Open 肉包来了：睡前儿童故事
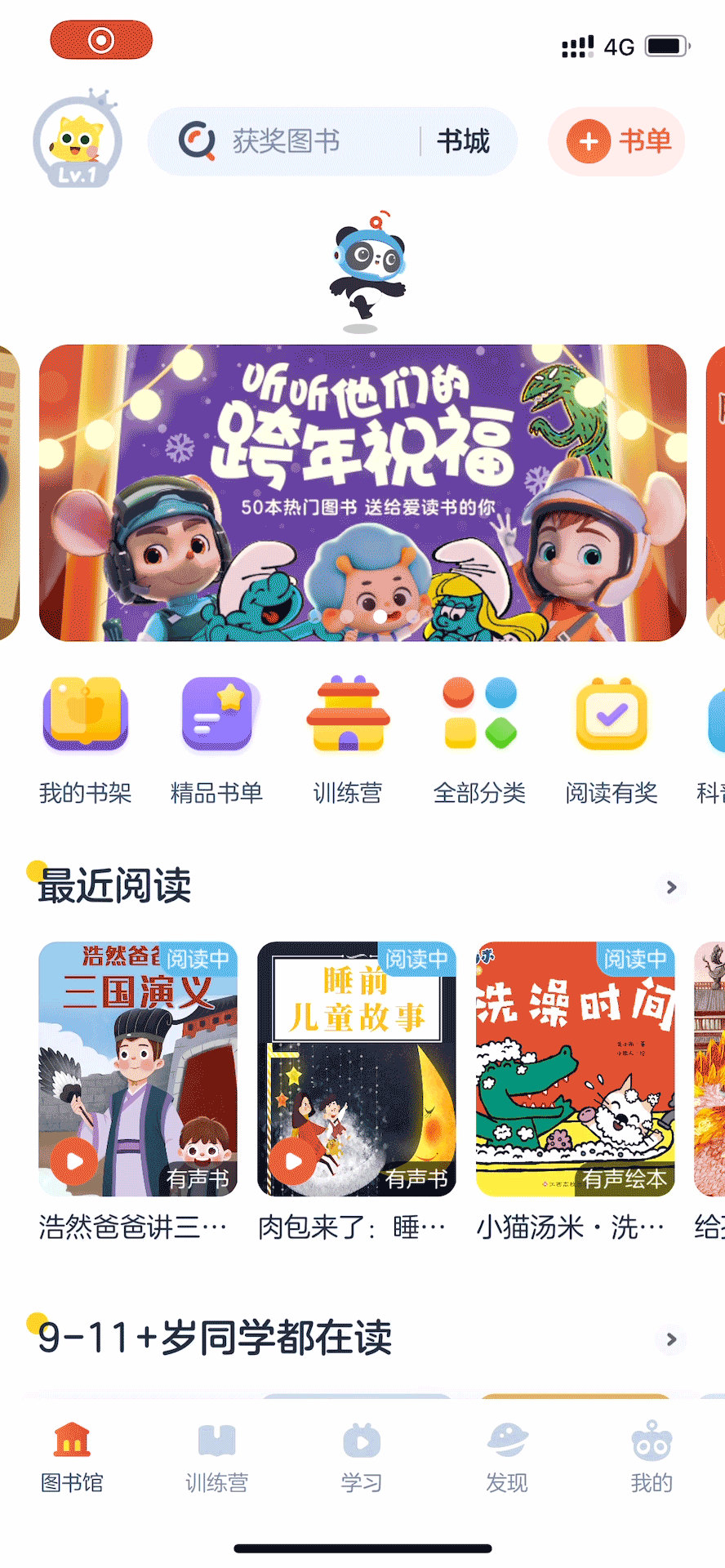The width and height of the screenshot is (725, 1568). (356, 1070)
